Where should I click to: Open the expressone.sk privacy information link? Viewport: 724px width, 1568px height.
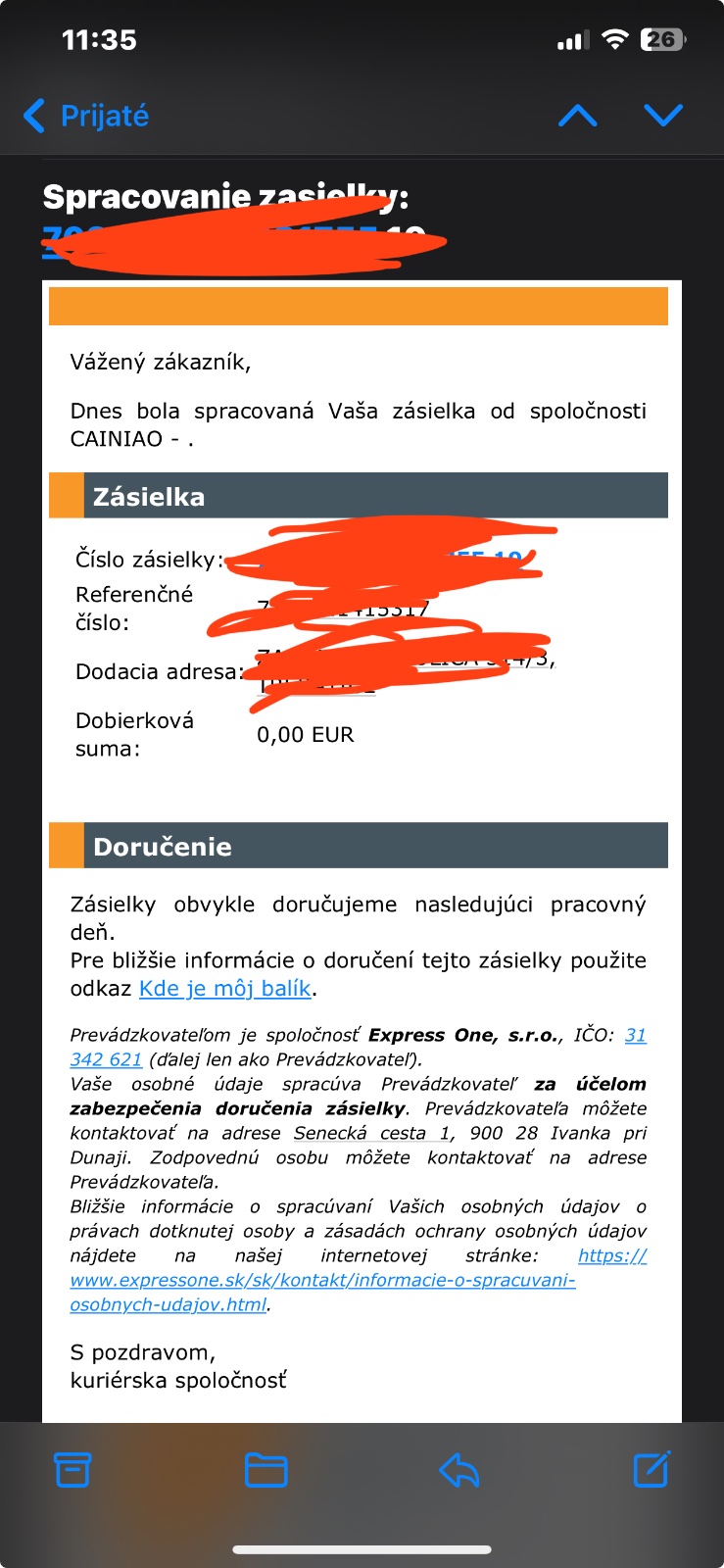(x=321, y=1280)
